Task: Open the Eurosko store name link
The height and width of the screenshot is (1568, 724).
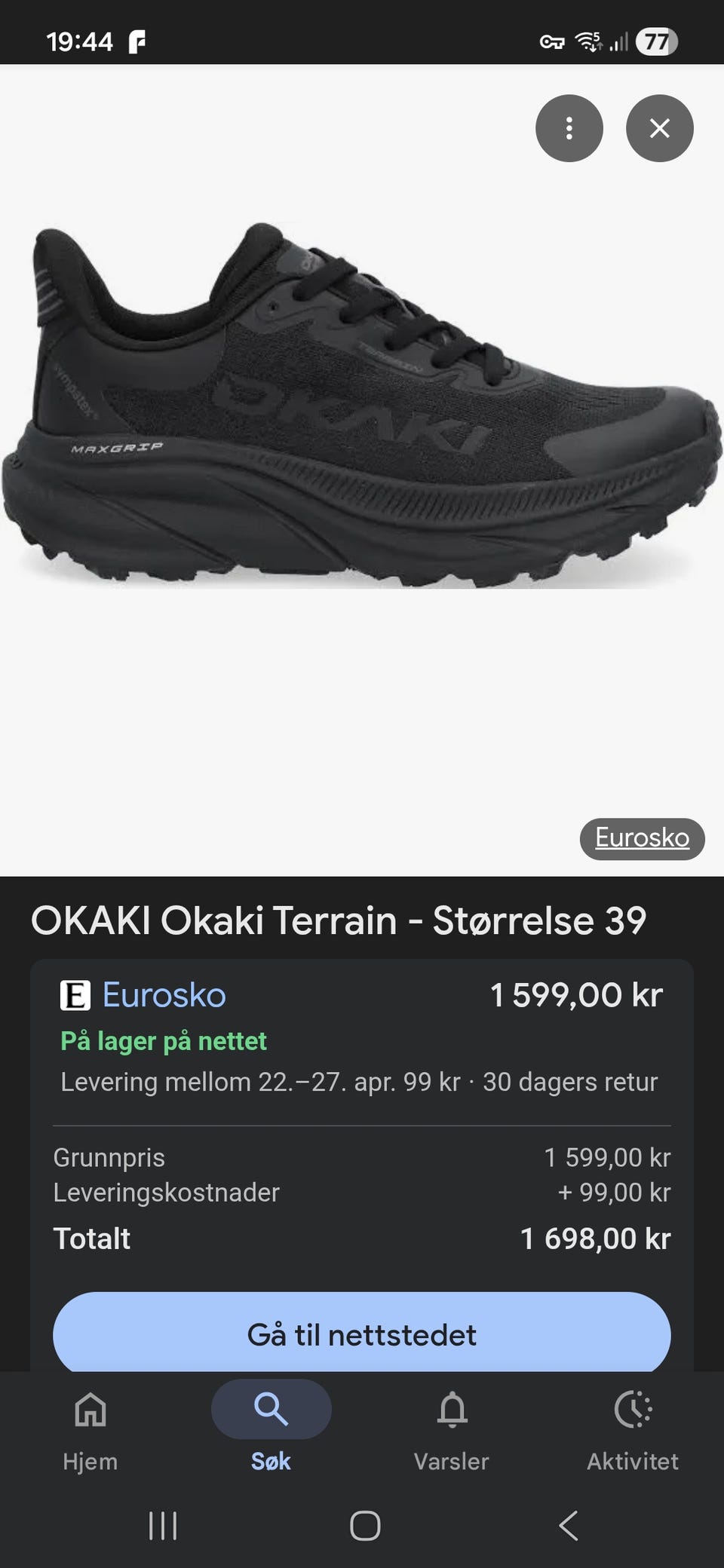Action: coord(164,995)
